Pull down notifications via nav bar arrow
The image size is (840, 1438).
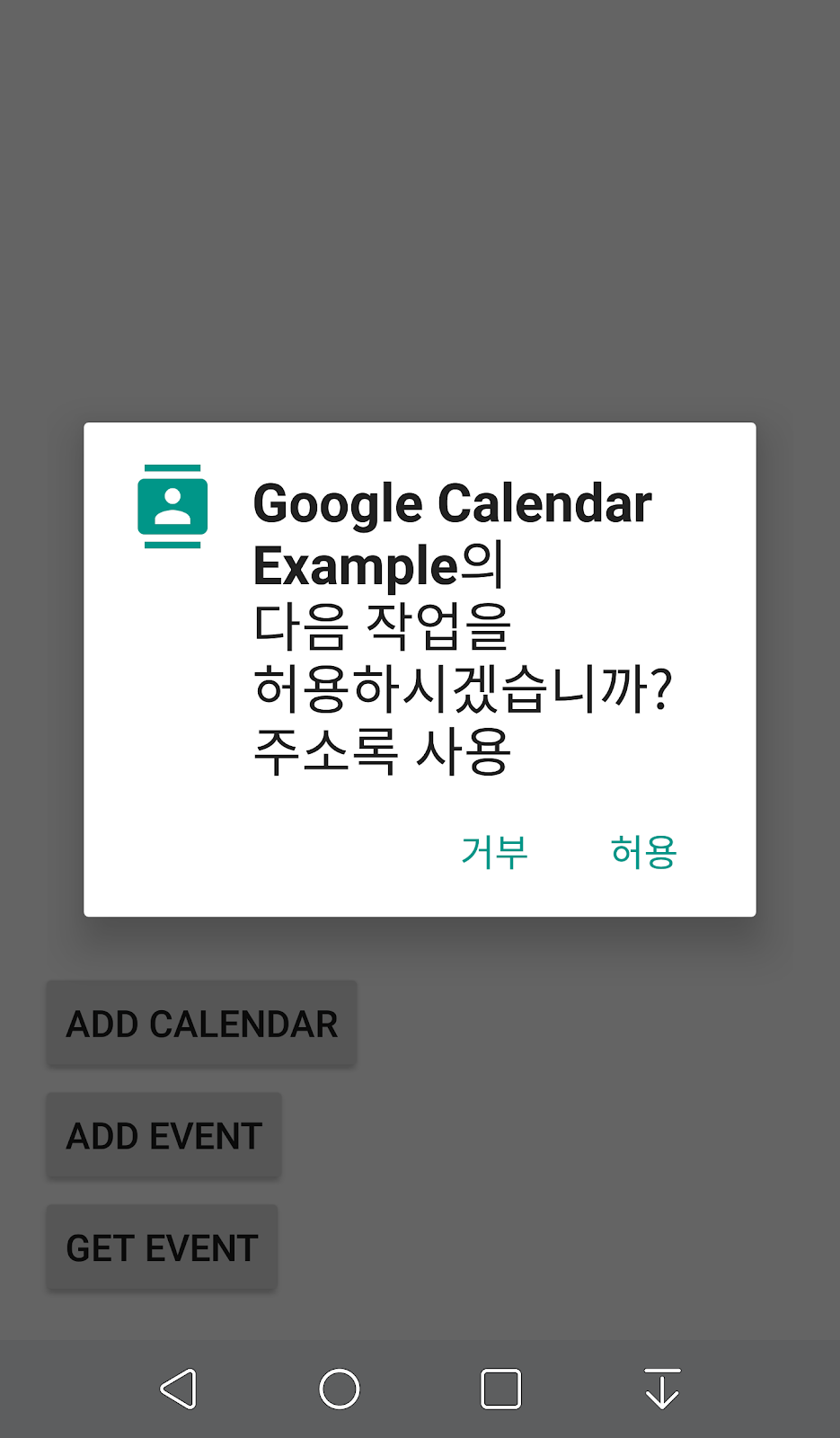click(x=662, y=1389)
